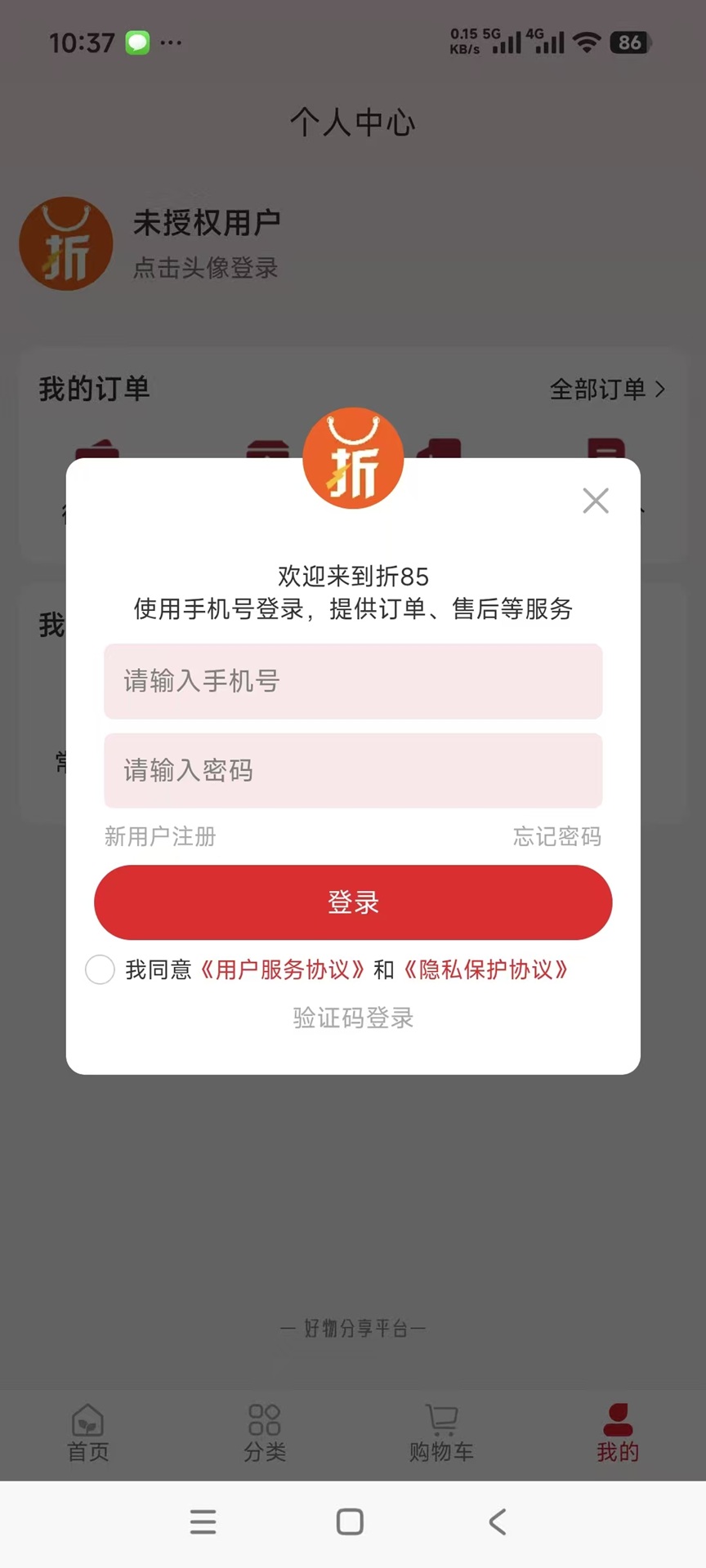
Task: Dismiss the login dialog with the X
Action: (x=595, y=500)
